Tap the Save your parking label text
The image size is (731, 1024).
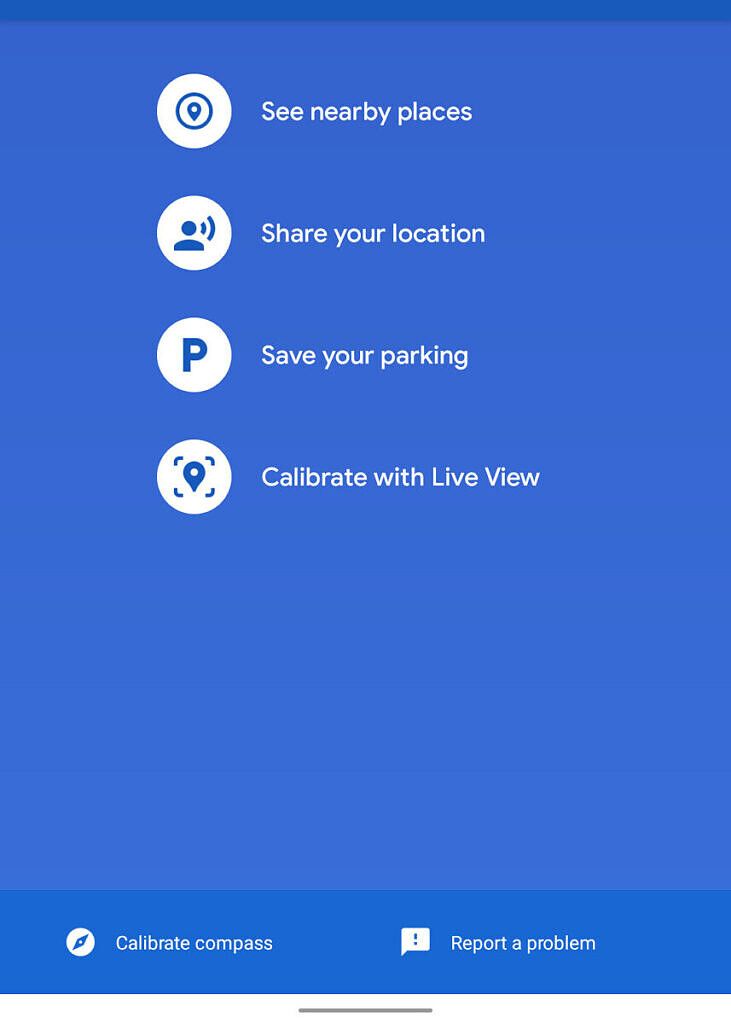365,355
